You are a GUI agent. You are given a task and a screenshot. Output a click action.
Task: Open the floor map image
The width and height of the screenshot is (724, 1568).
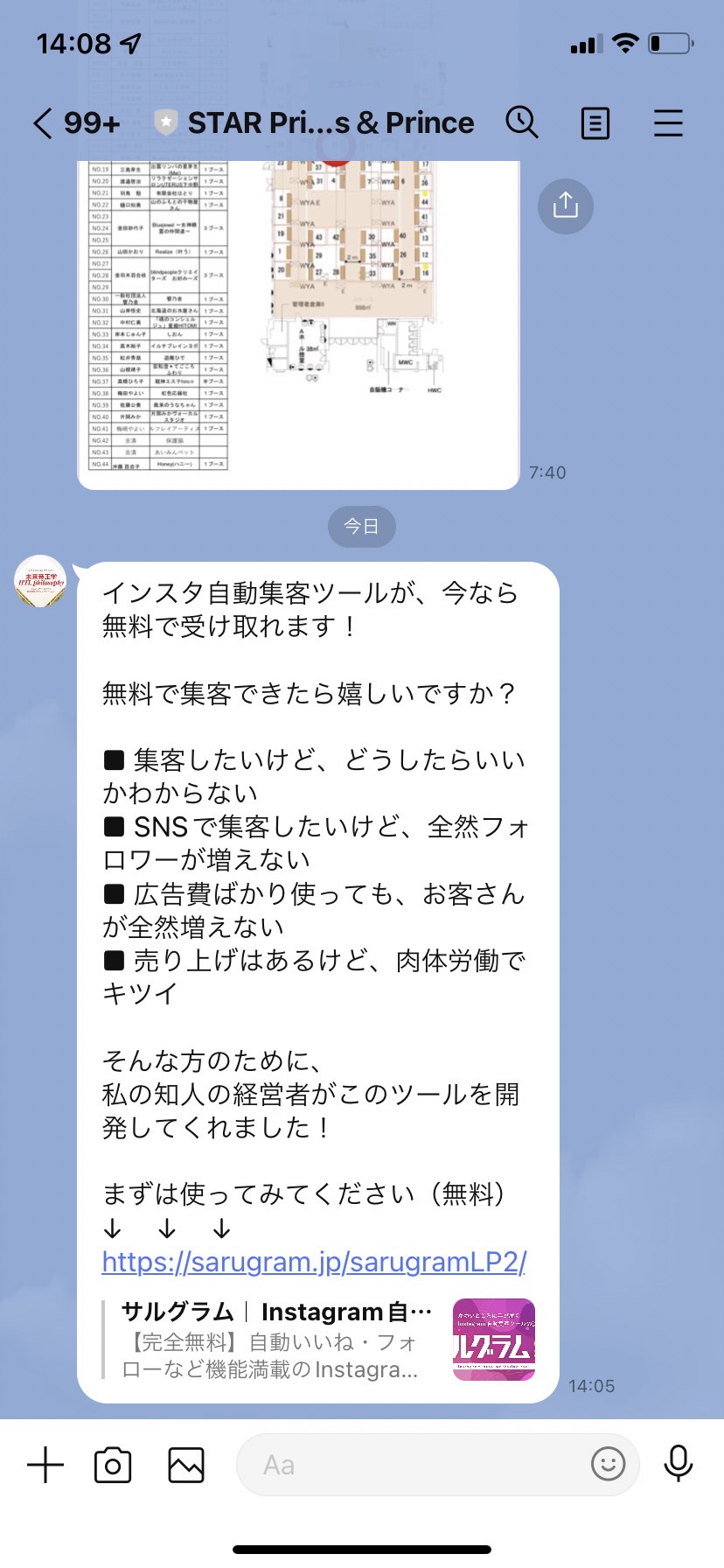(x=298, y=325)
